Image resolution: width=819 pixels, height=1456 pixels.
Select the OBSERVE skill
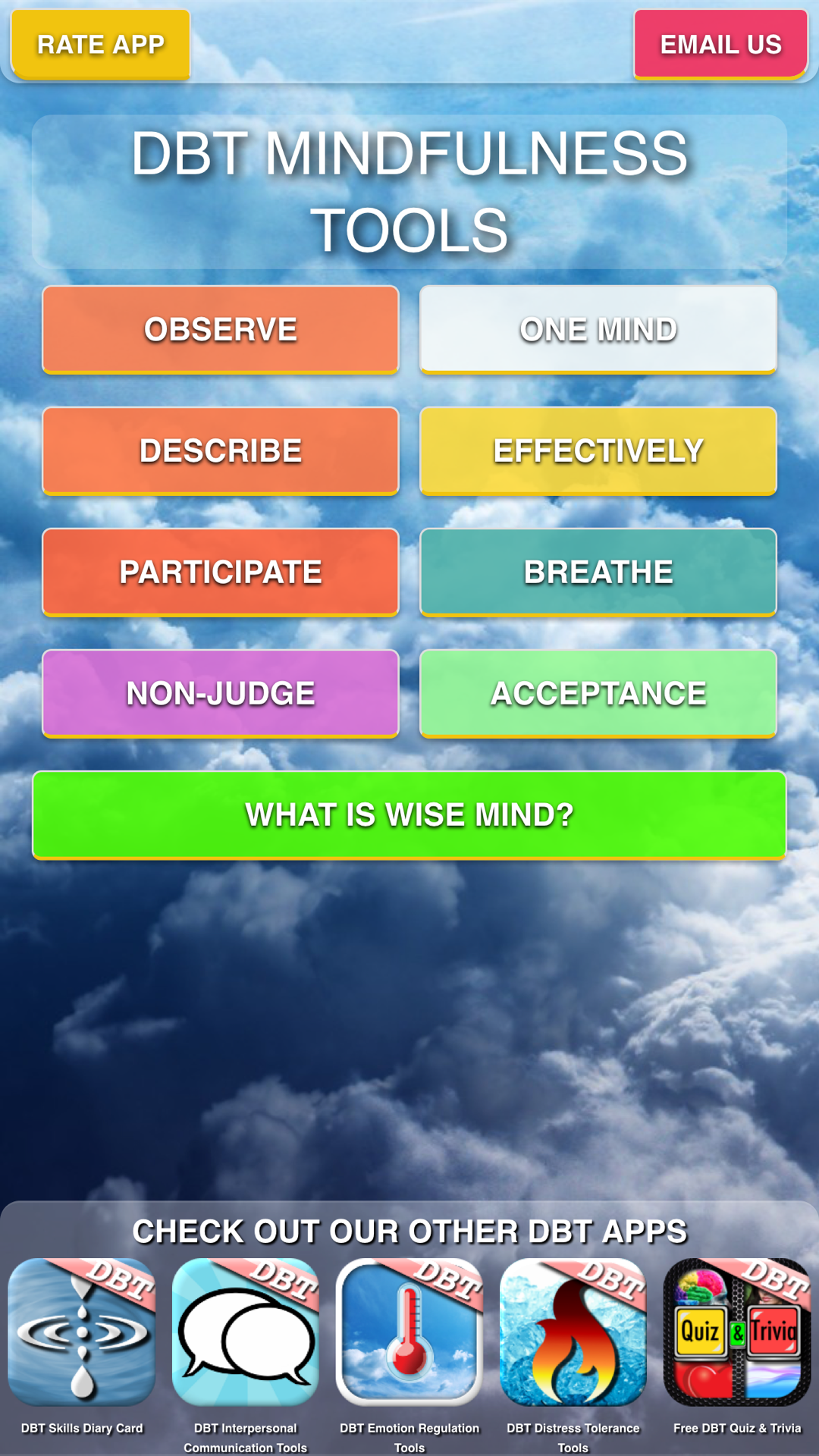click(221, 329)
